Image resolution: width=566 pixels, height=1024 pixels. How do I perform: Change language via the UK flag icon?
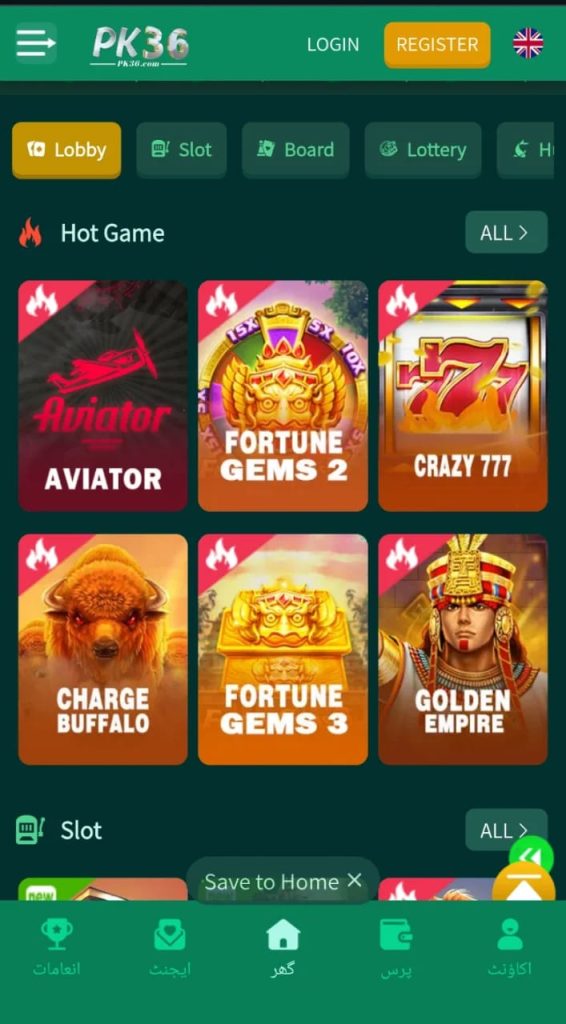click(x=527, y=44)
